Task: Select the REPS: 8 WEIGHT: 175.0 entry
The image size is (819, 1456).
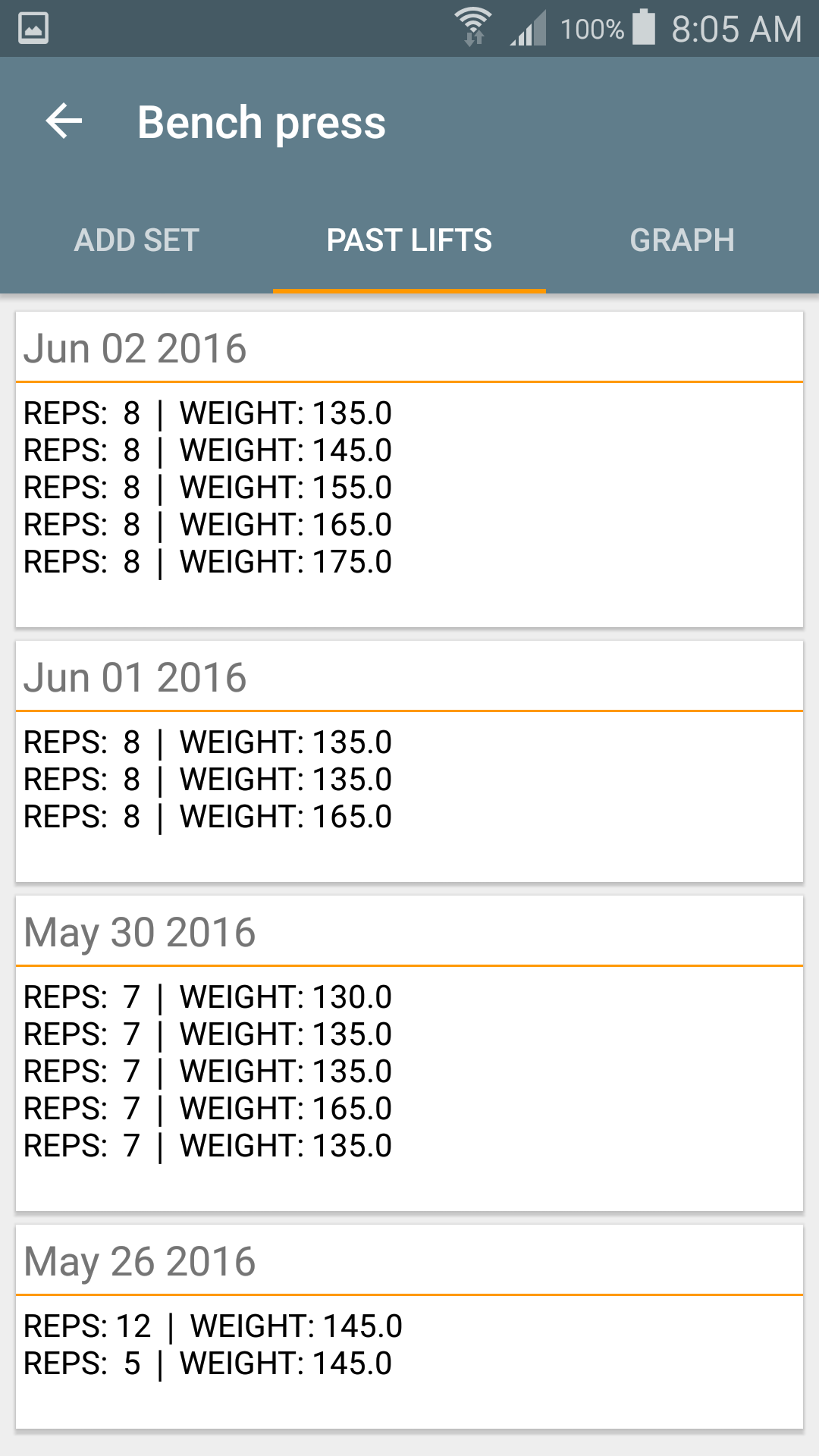Action: (208, 562)
